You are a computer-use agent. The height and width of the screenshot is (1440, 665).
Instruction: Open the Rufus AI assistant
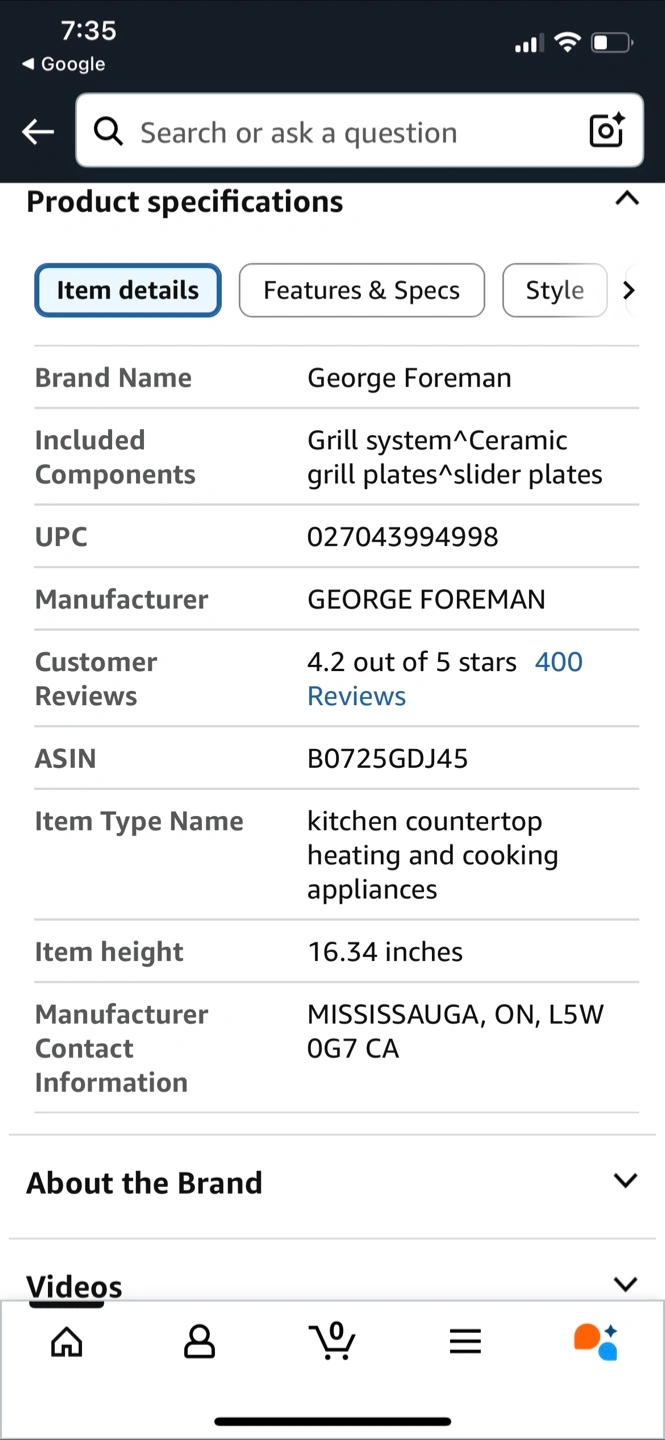[x=596, y=1342]
